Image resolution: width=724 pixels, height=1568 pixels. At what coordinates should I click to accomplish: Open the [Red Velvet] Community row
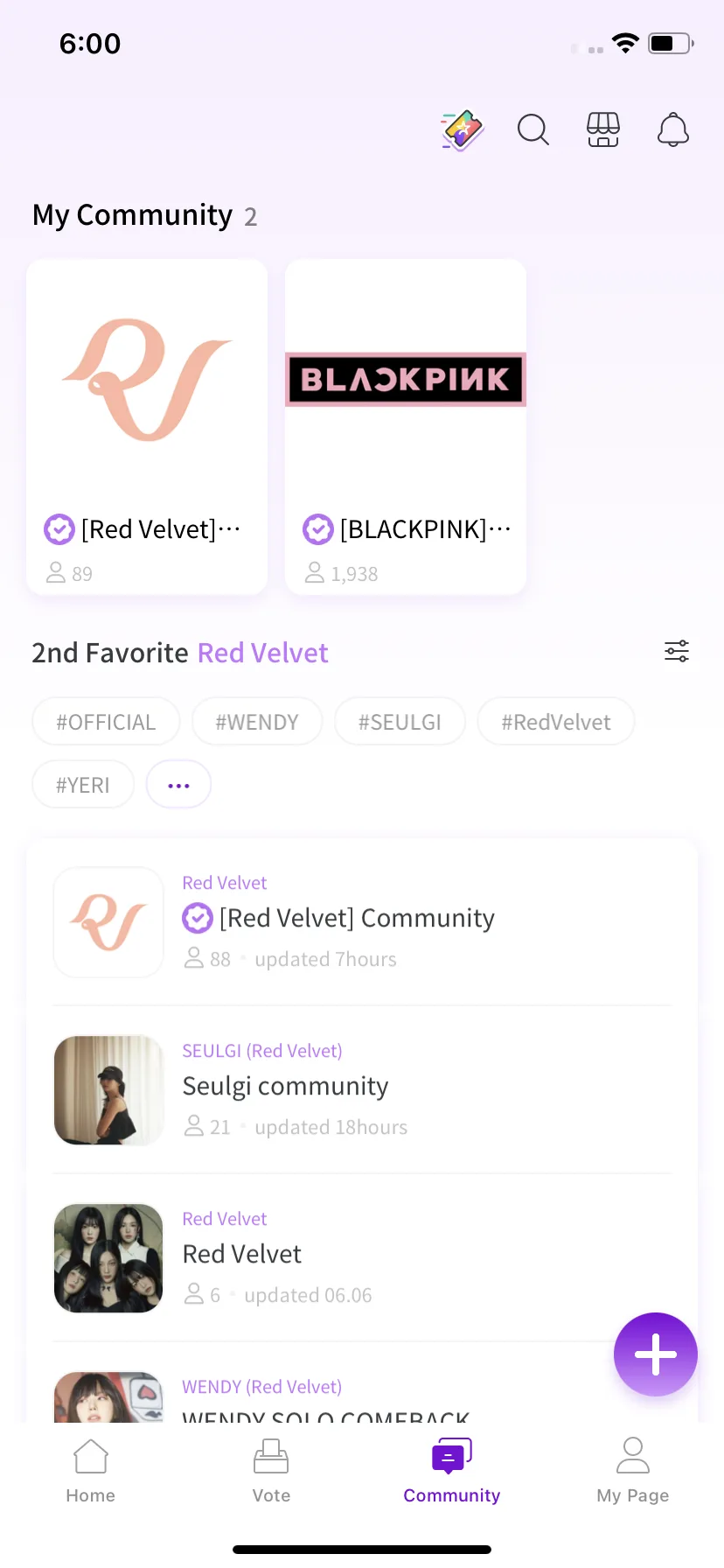[362, 922]
